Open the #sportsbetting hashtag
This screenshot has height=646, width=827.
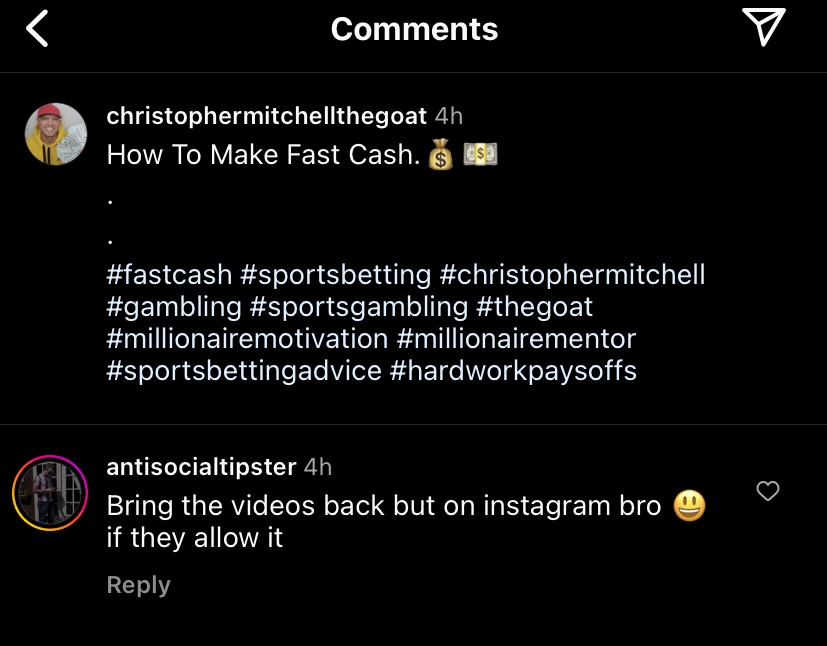336,274
